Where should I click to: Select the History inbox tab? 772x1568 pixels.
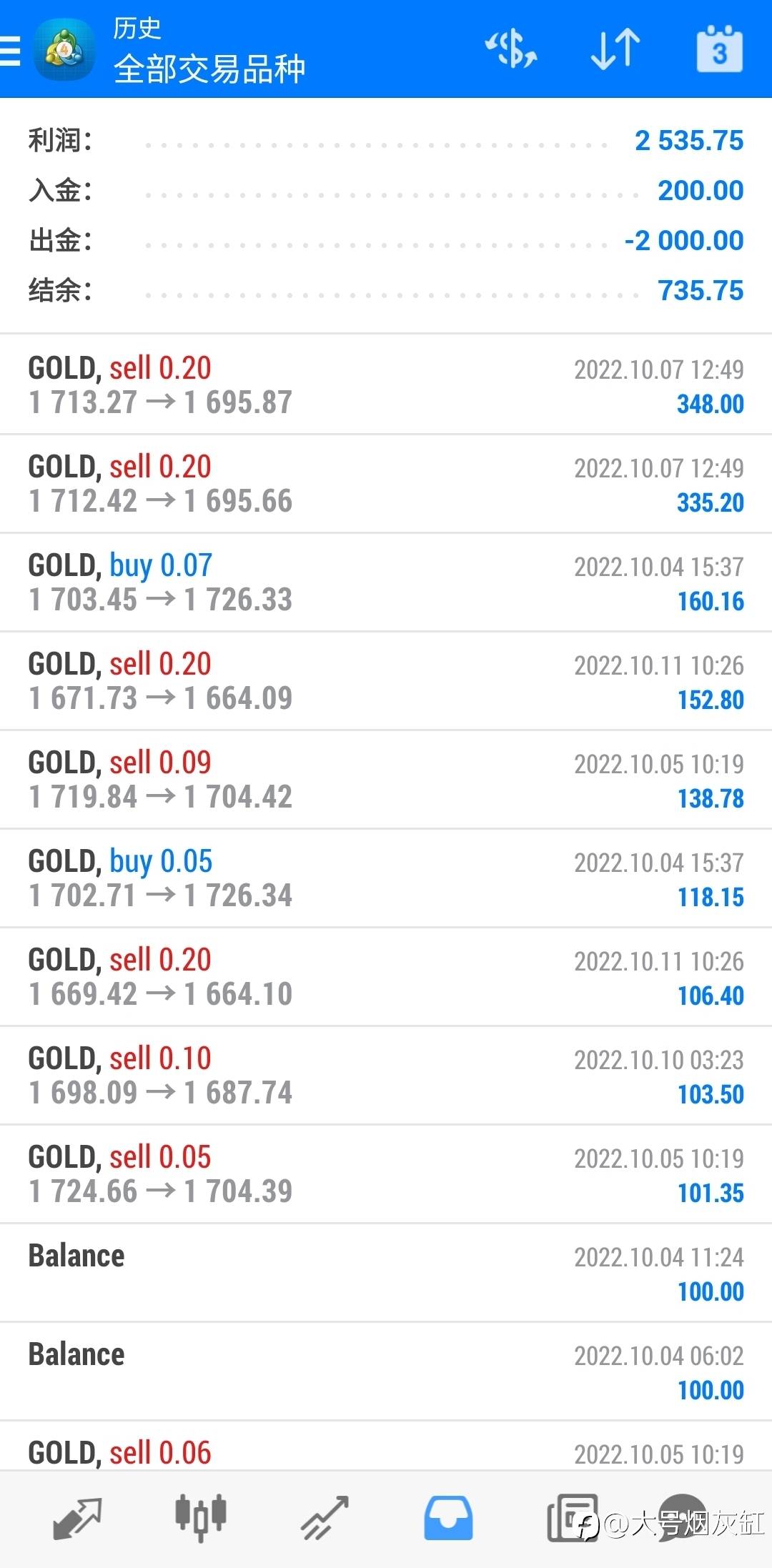point(448,1518)
